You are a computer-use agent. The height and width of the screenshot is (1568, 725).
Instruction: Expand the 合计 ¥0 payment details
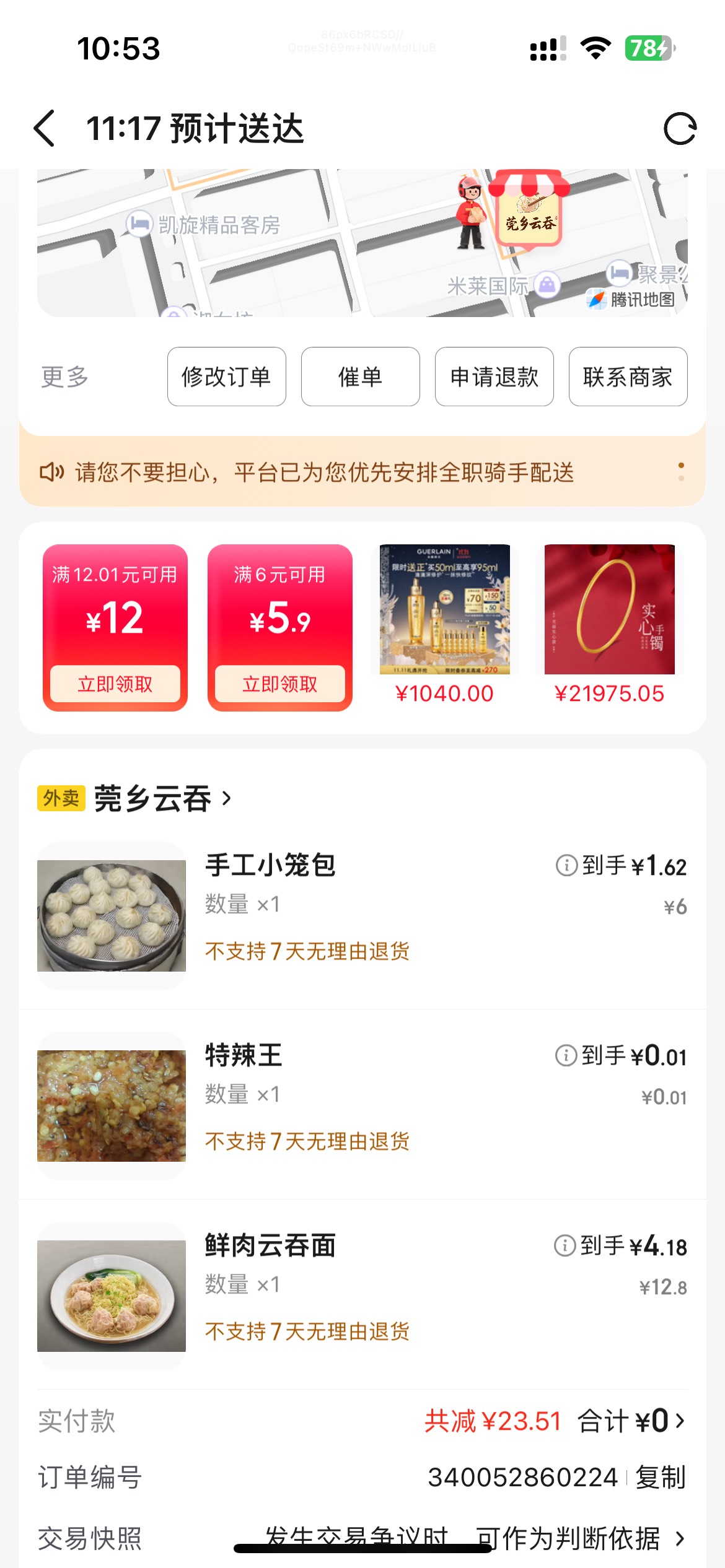click(x=631, y=1421)
